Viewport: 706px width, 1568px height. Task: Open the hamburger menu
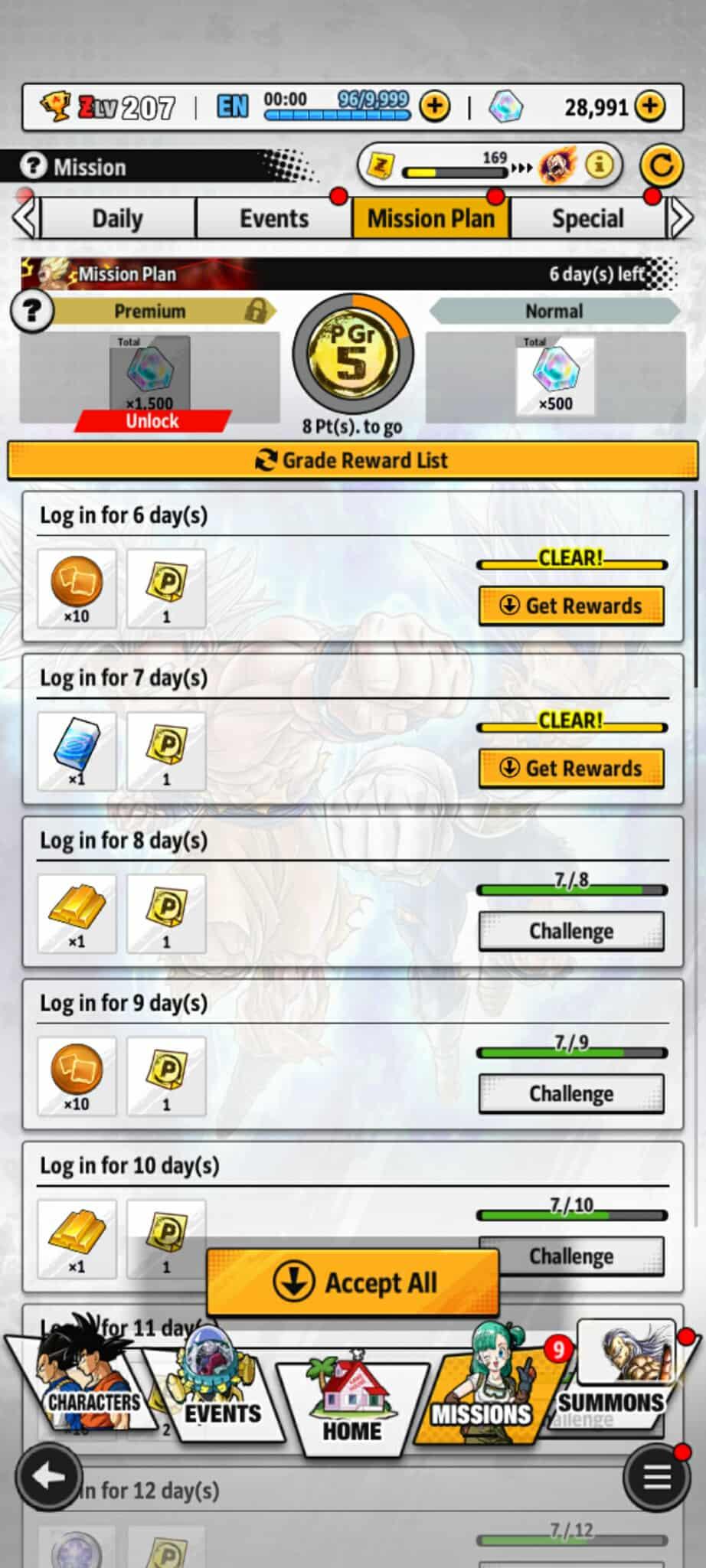point(656,1477)
